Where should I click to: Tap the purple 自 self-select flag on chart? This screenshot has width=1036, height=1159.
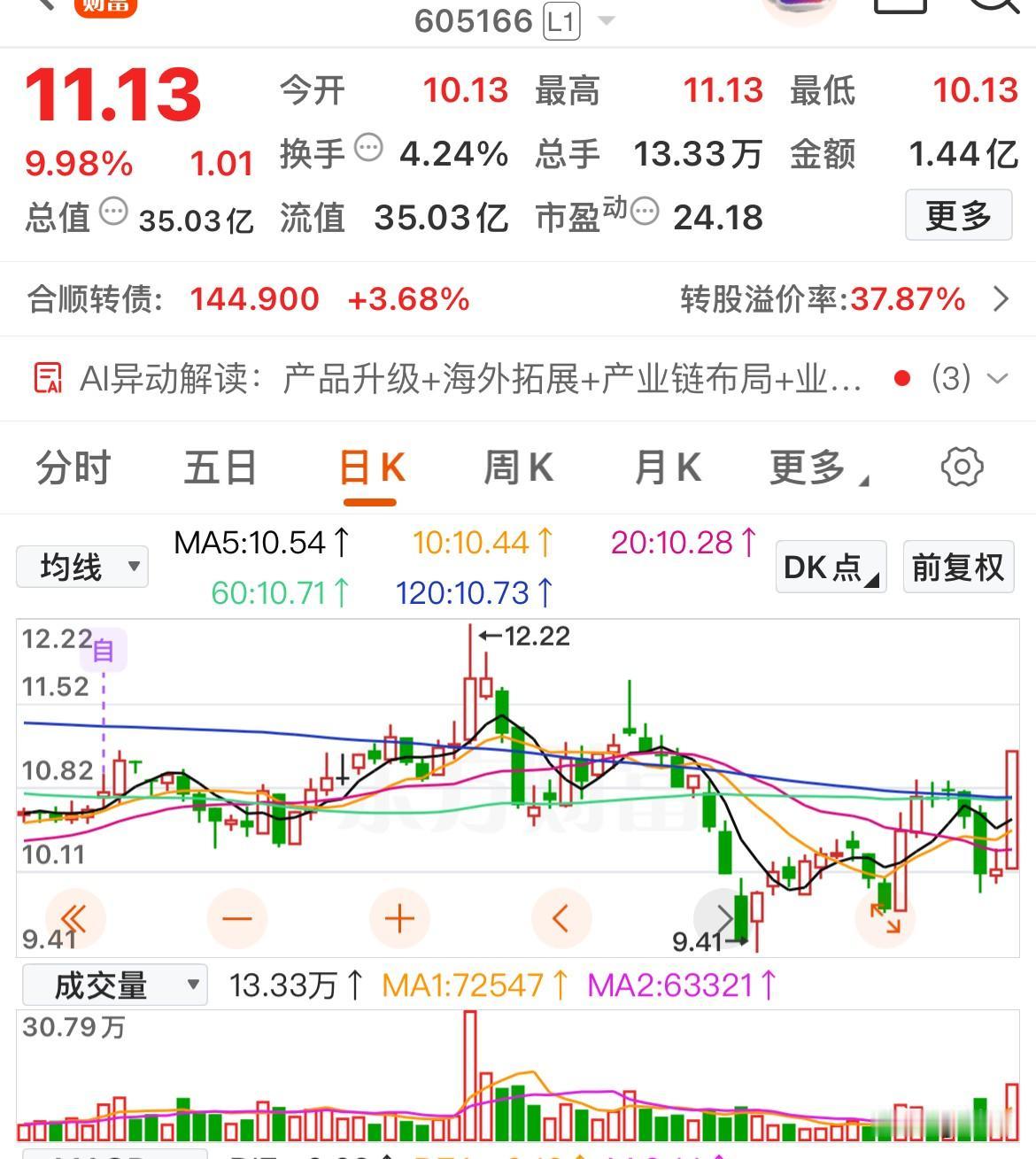[104, 652]
